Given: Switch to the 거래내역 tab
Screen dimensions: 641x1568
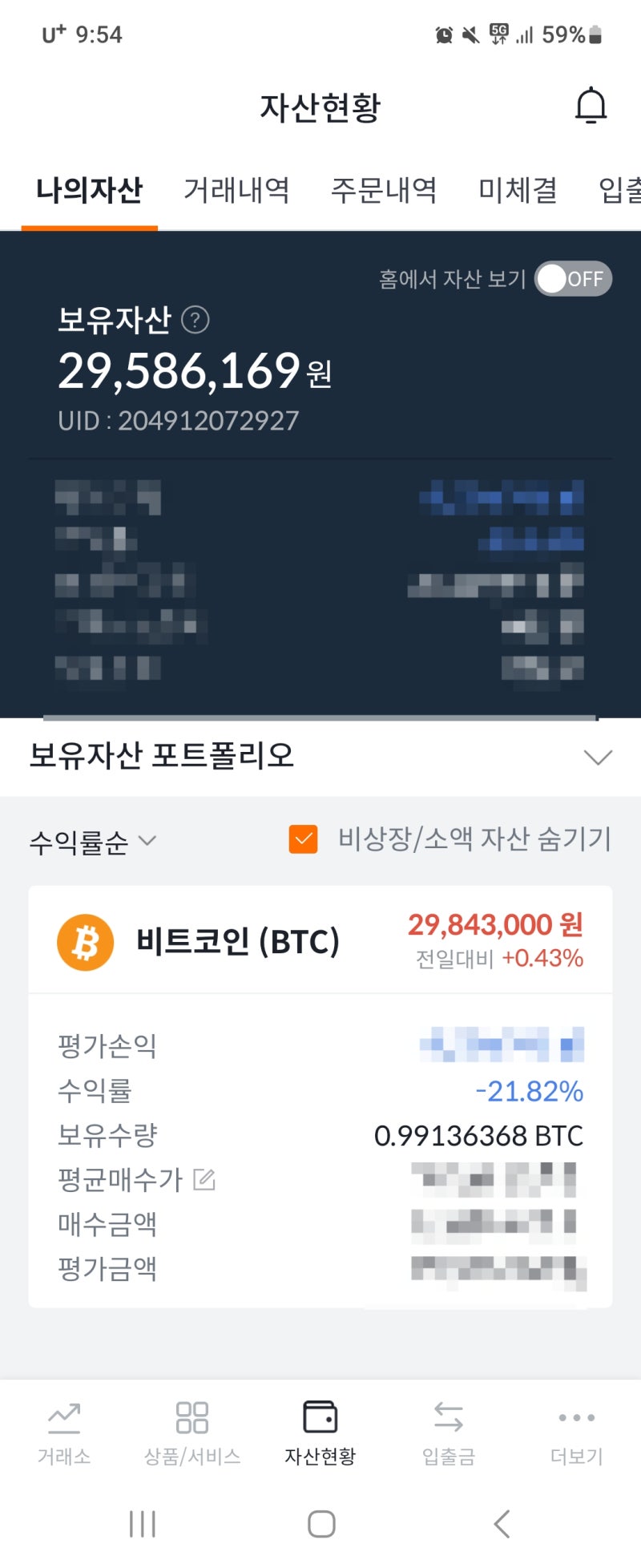Looking at the screenshot, I should point(236,190).
